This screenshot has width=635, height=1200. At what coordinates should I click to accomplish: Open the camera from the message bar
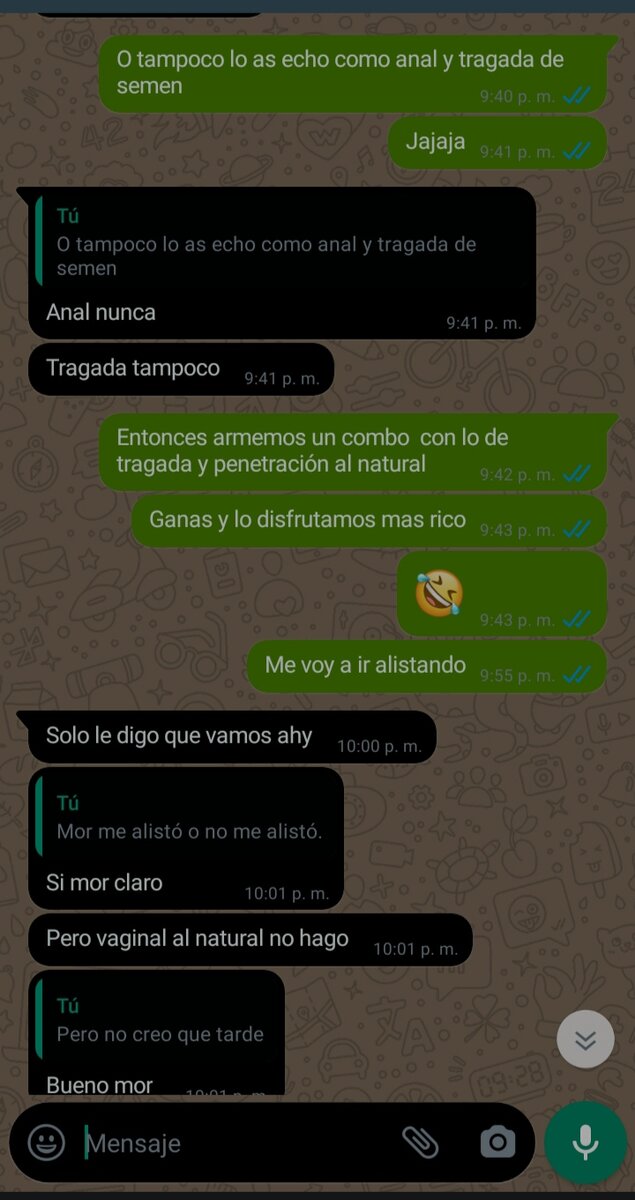click(497, 1142)
